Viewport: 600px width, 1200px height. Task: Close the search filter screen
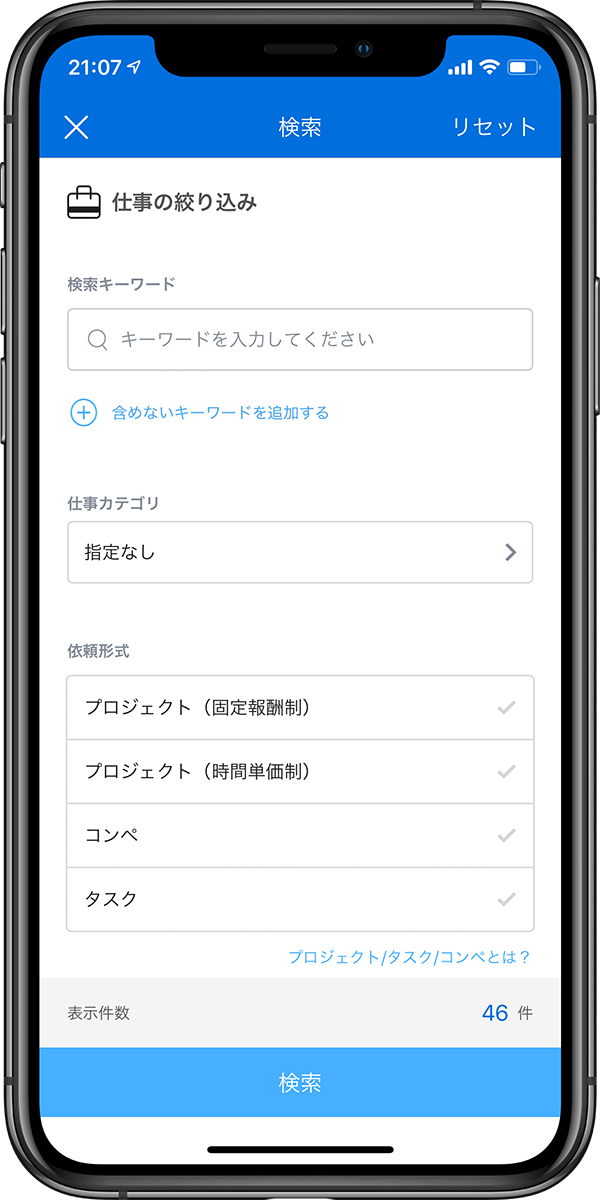(77, 127)
